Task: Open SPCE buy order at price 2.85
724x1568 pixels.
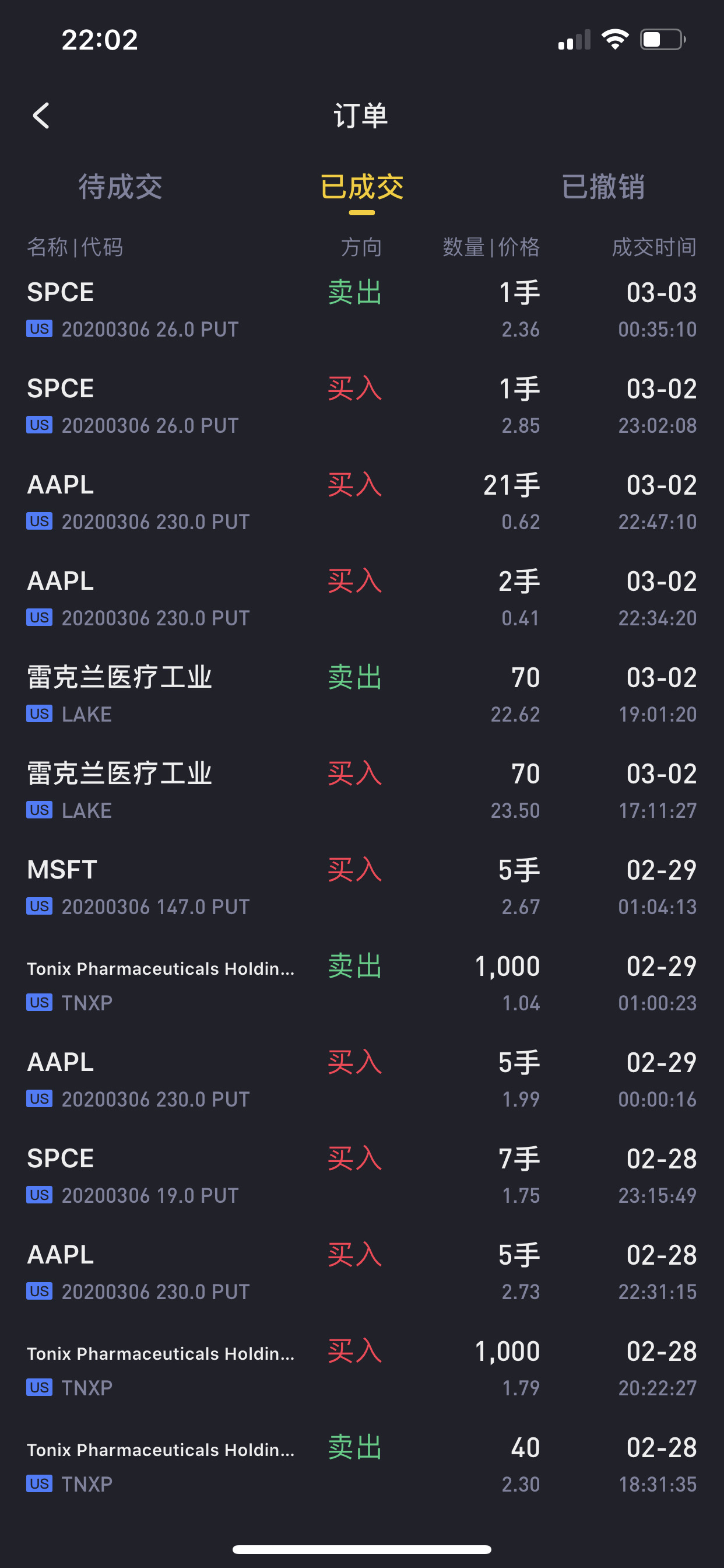Action: click(x=362, y=406)
